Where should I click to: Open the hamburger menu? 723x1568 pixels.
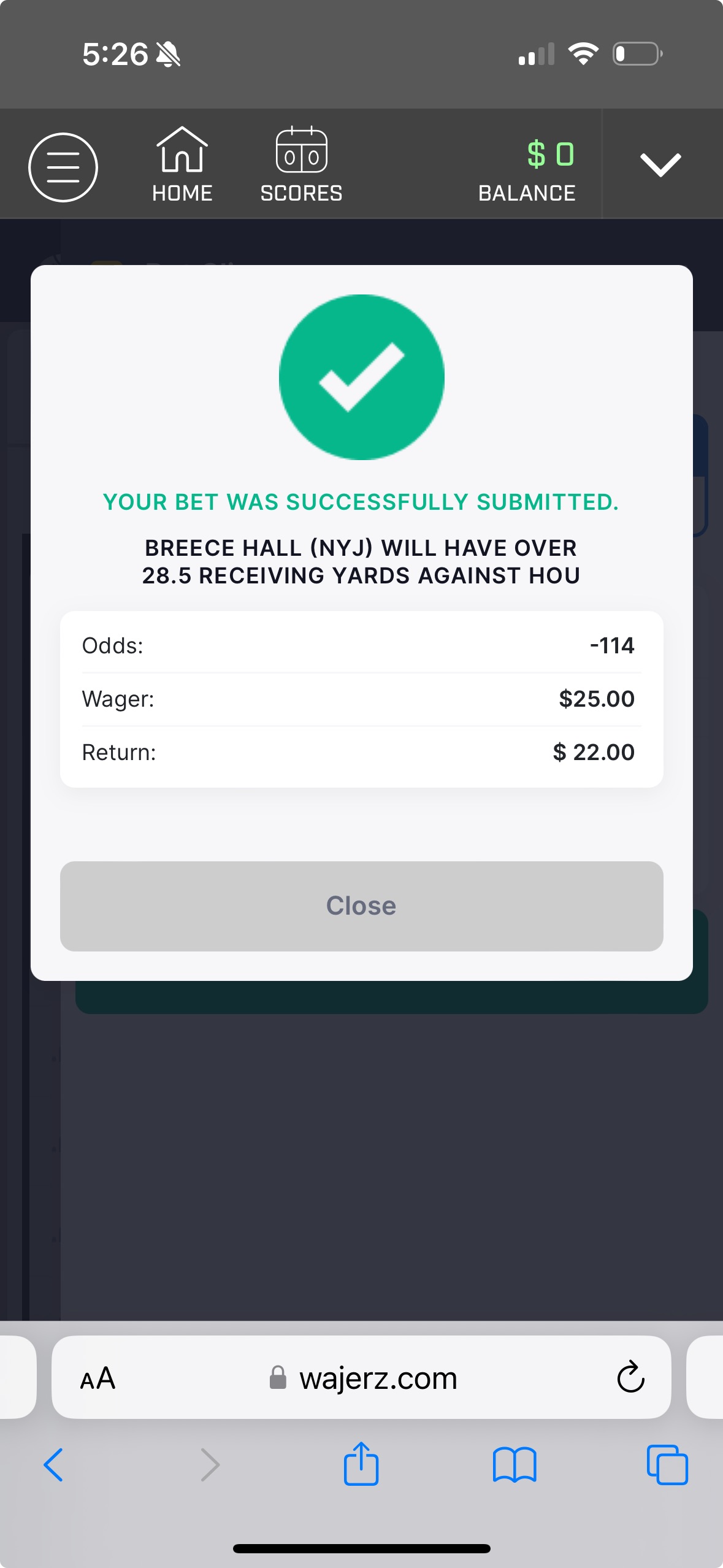63,167
